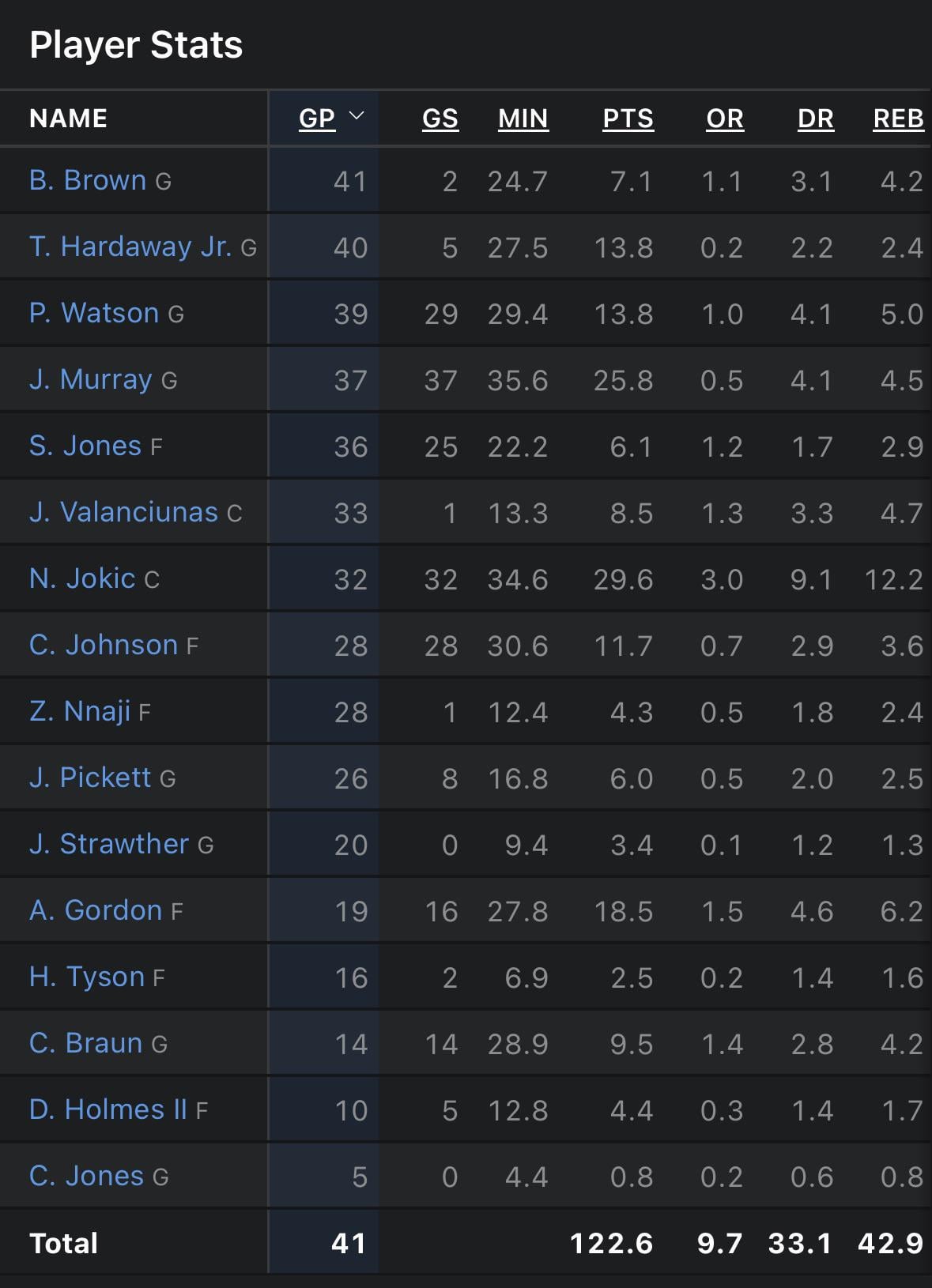Viewport: 932px width, 1288px height.
Task: Open P. Watson's player profile
Action: [x=94, y=313]
